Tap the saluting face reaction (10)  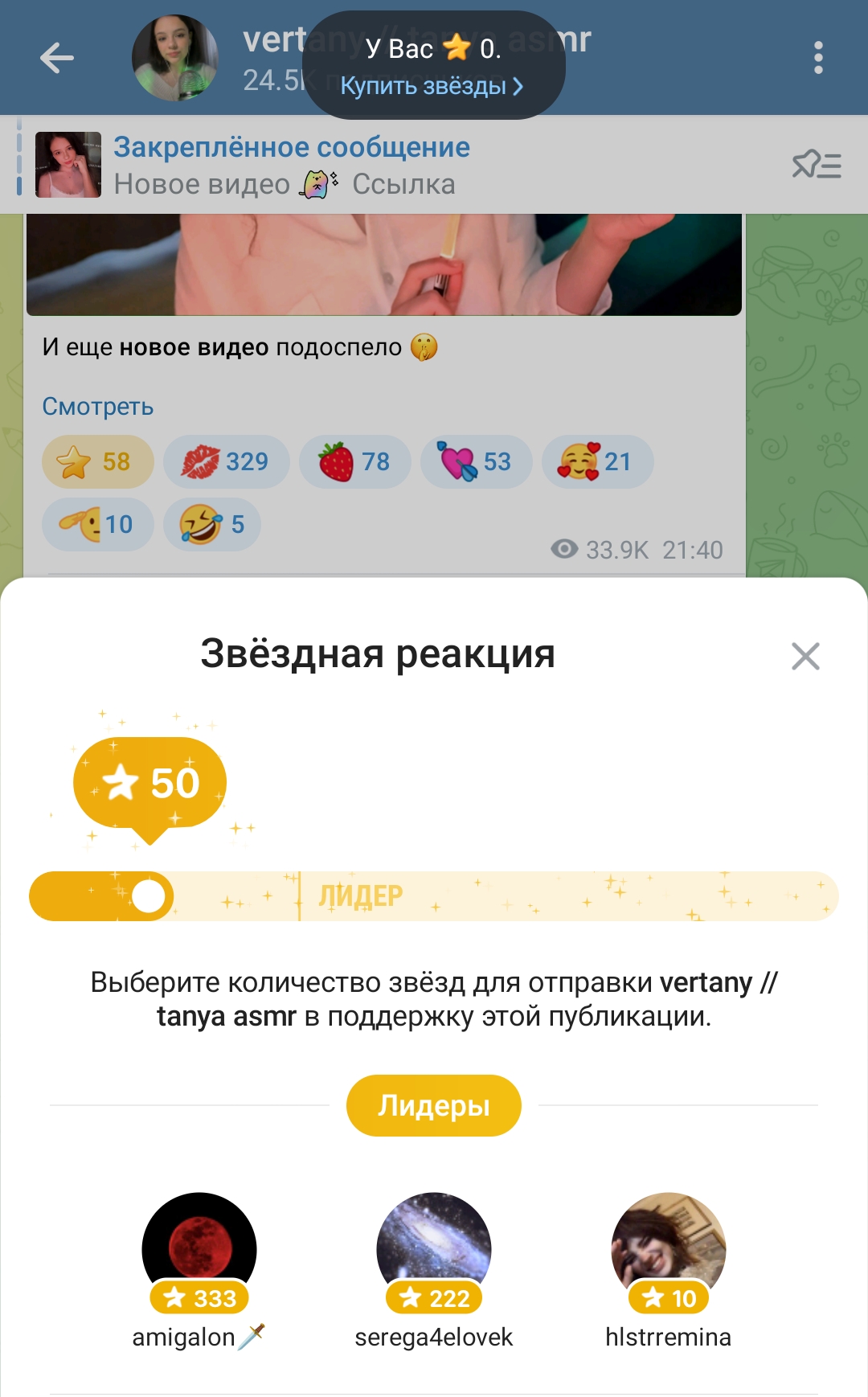pos(97,524)
